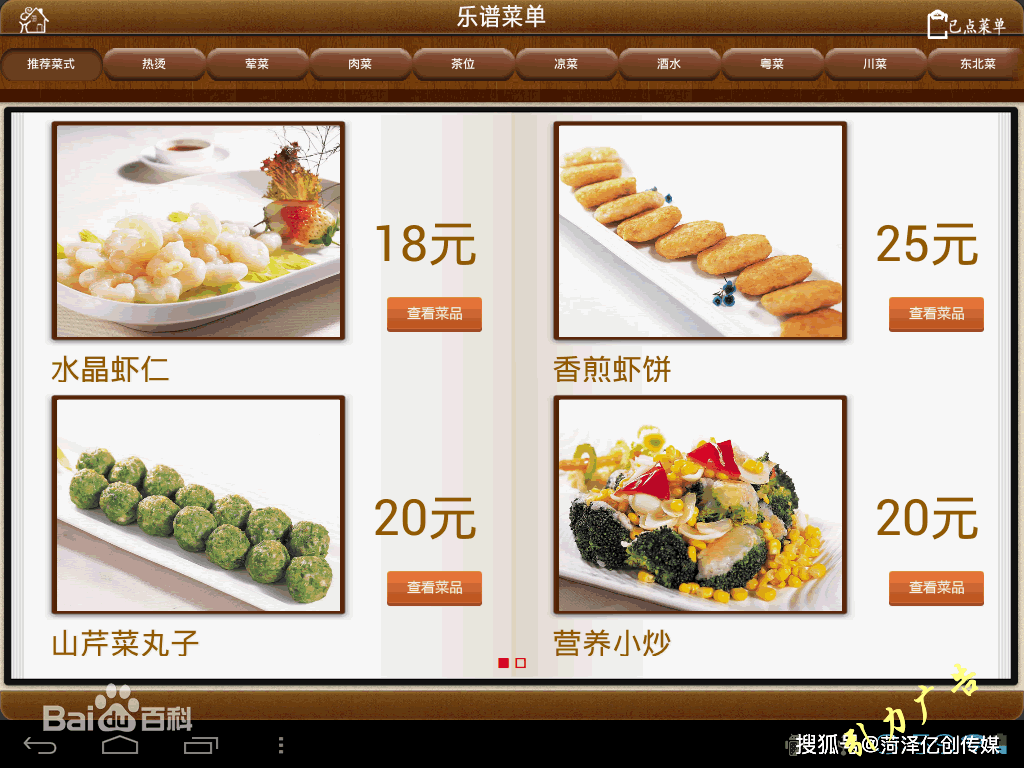Image resolution: width=1024 pixels, height=768 pixels.
Task: Switch to the 酒水 drinks tab
Action: click(x=669, y=64)
